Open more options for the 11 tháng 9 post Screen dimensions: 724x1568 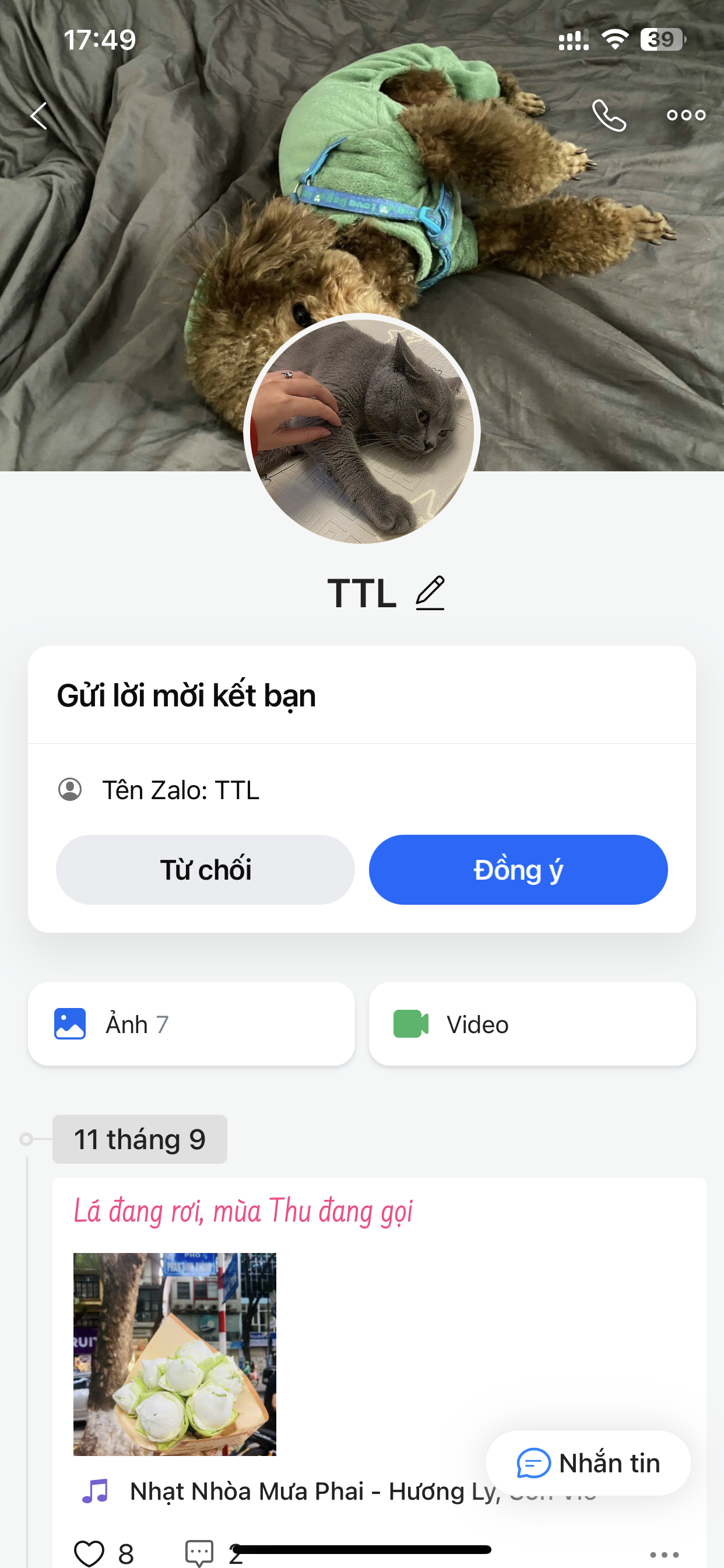point(664,1554)
